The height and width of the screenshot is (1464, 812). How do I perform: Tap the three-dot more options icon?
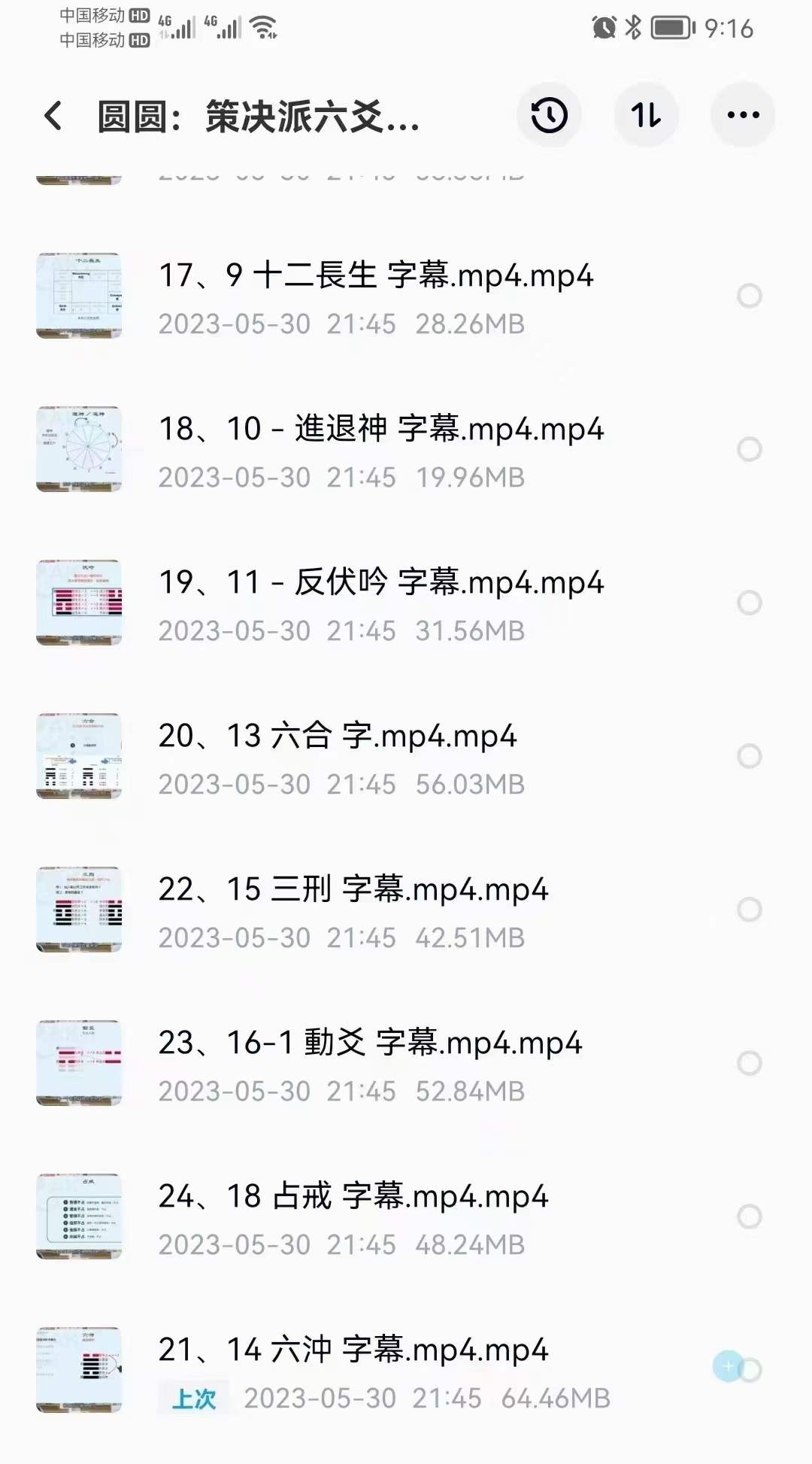pyautogui.click(x=741, y=114)
